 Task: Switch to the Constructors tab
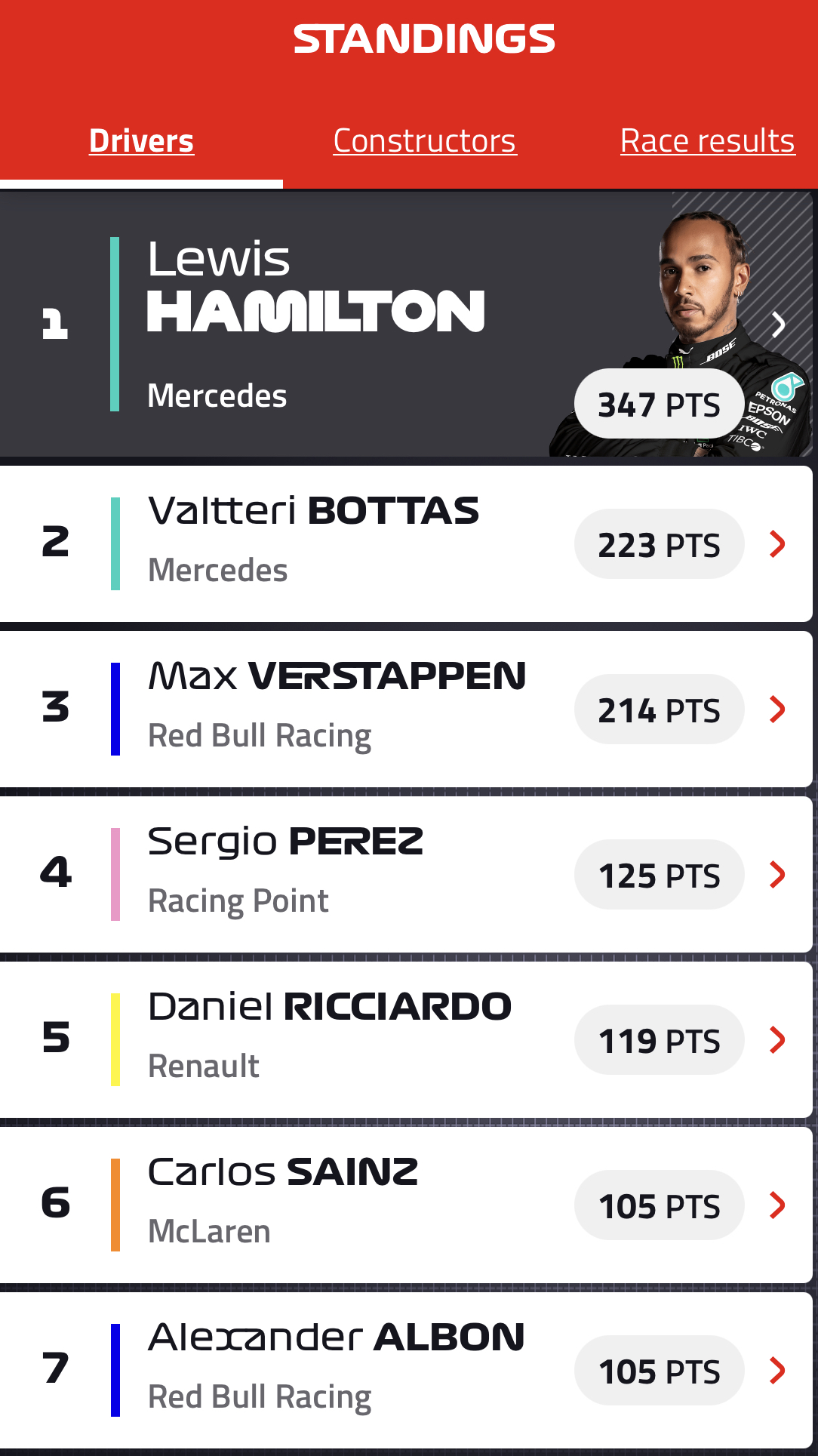click(425, 141)
